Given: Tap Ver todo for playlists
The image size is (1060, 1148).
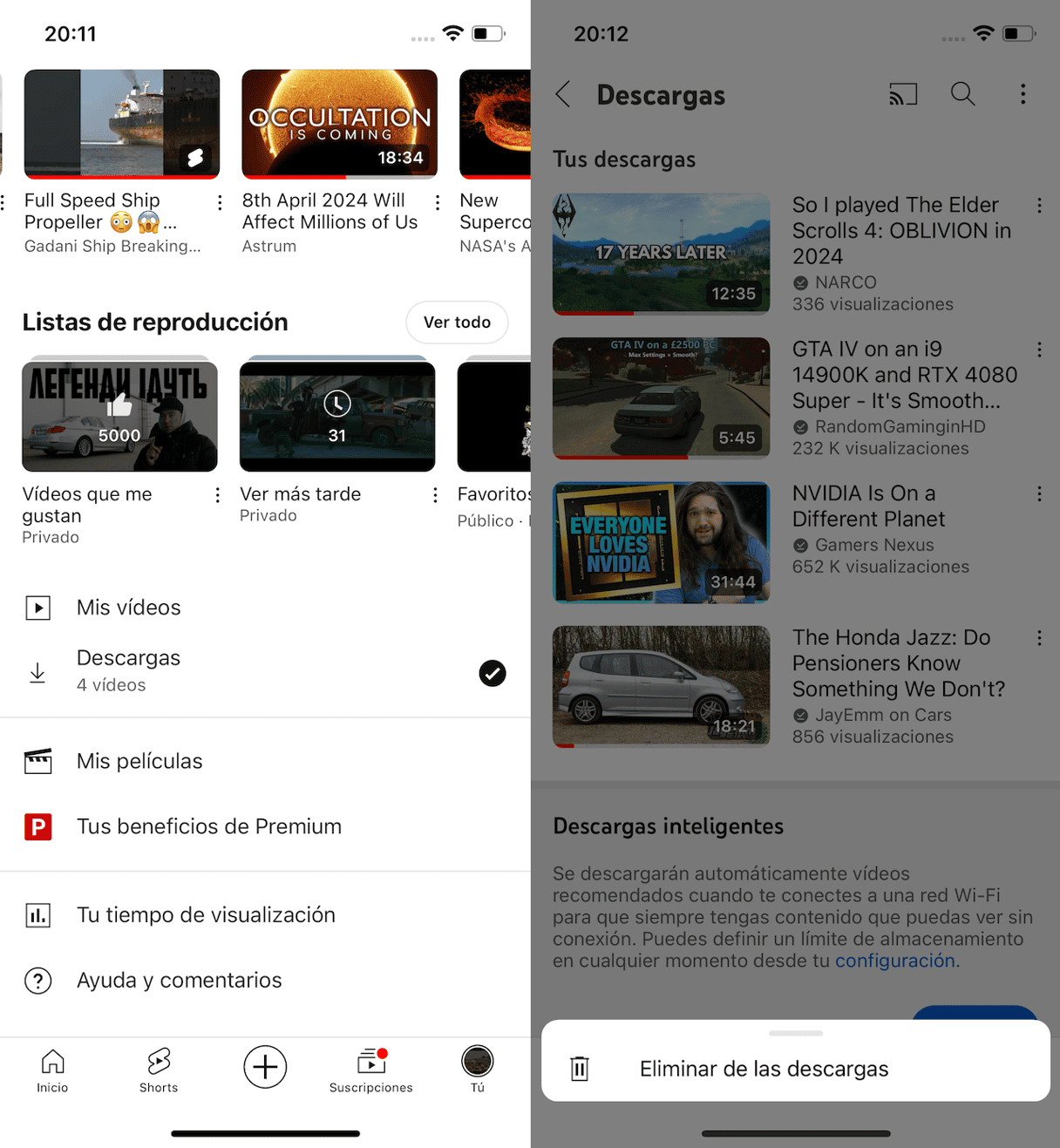Looking at the screenshot, I should (x=457, y=323).
